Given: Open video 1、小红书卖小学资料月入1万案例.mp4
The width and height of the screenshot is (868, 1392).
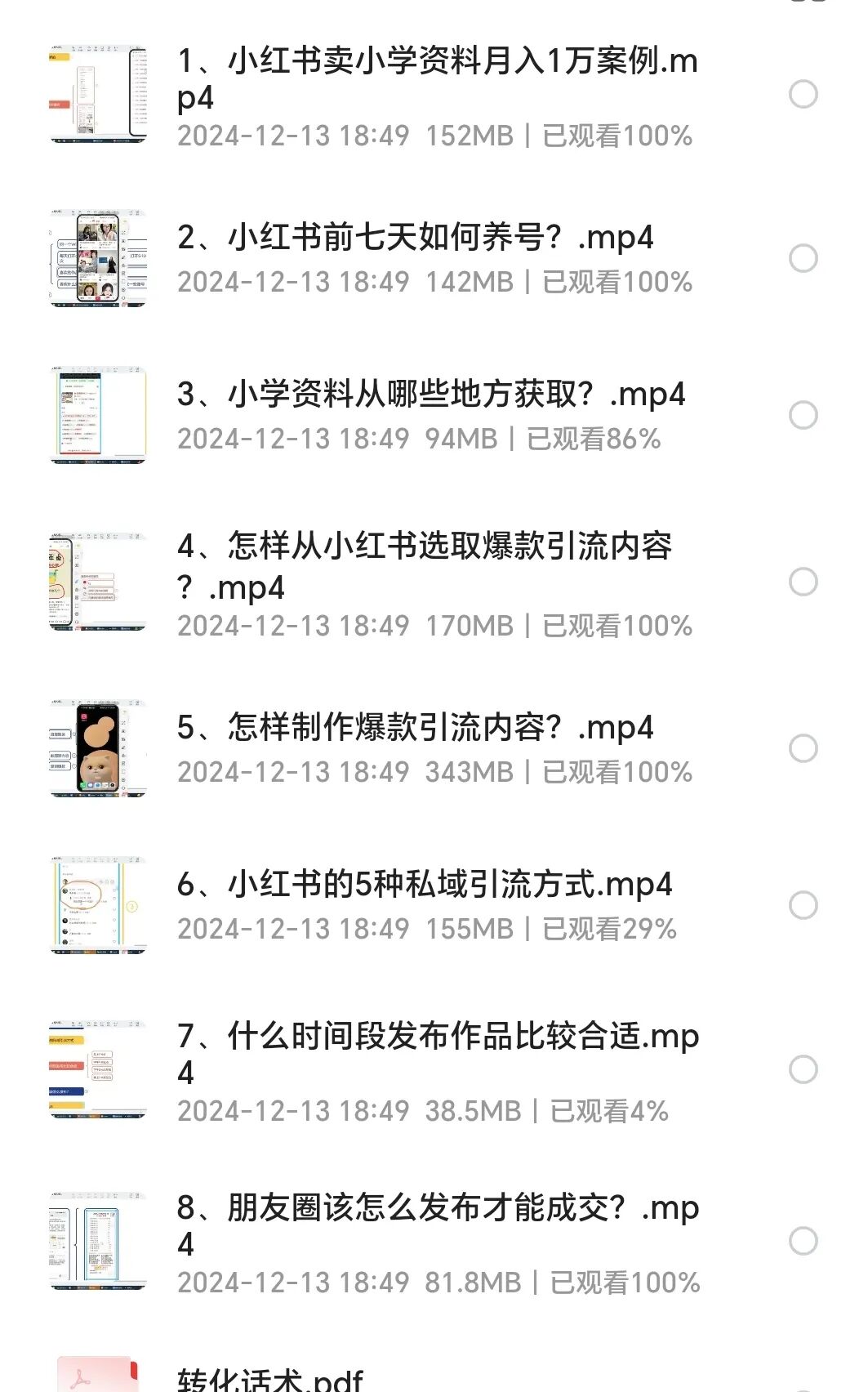Looking at the screenshot, I should (x=437, y=79).
